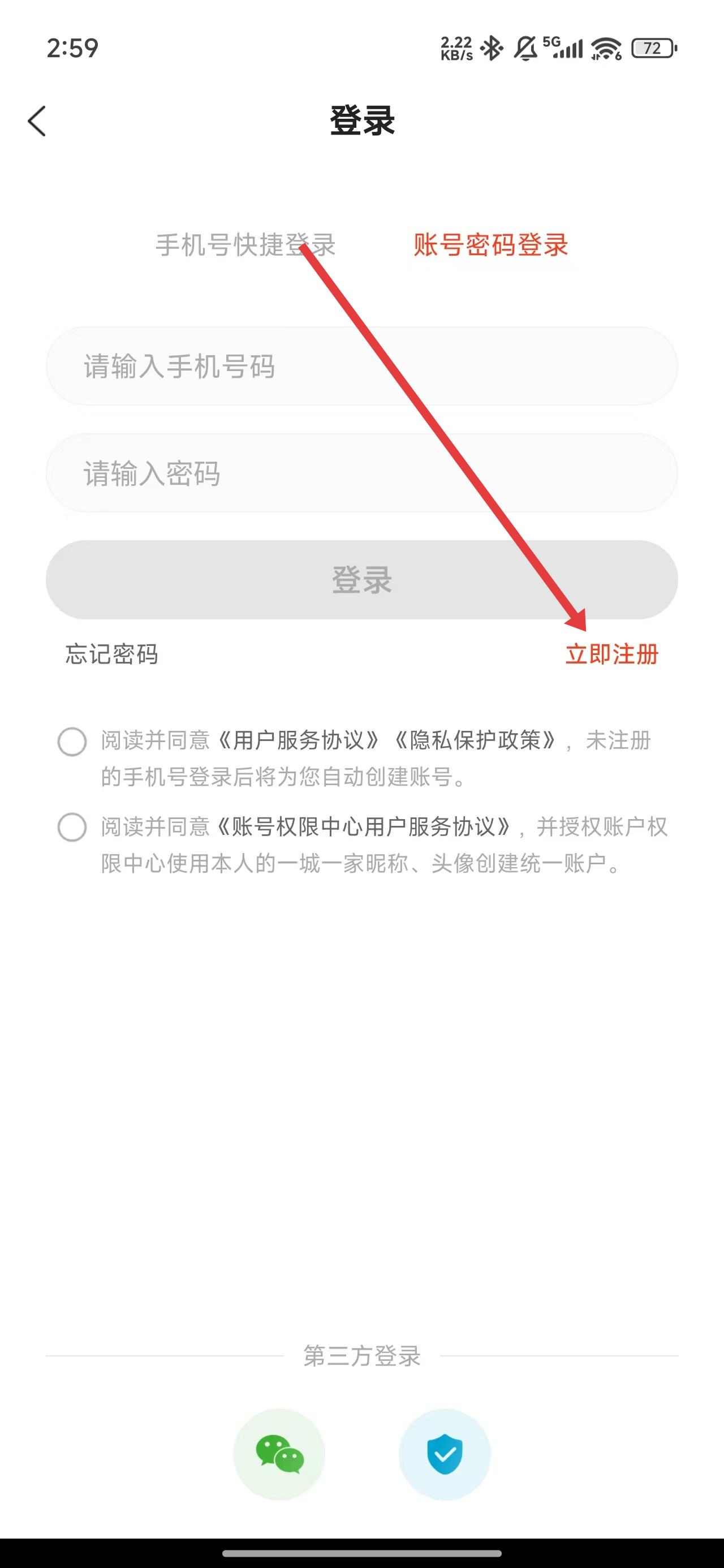The height and width of the screenshot is (1568, 724).
Task: Log in with the blue shield icon
Action: point(445,1454)
